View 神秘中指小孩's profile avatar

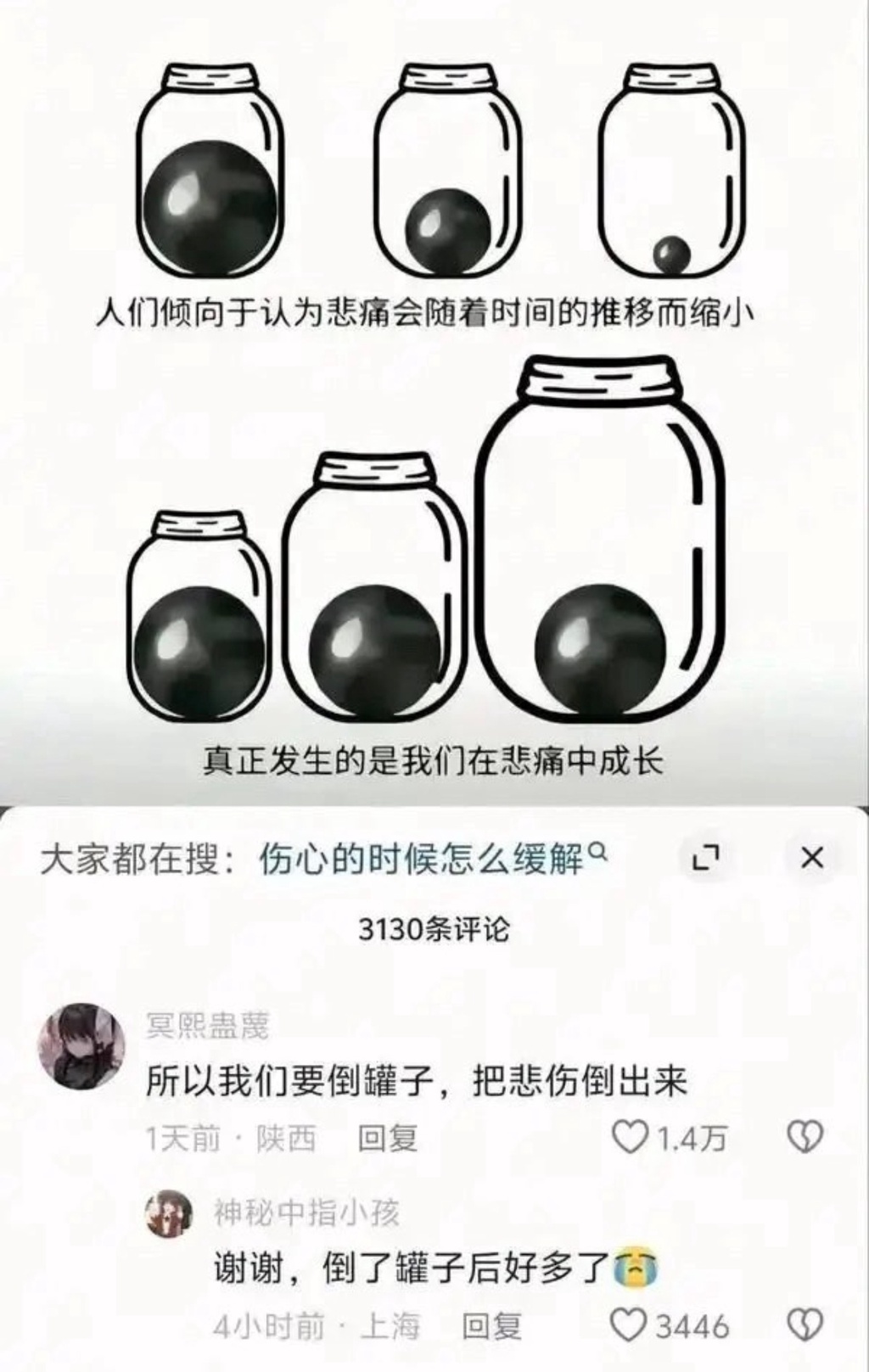point(169,1213)
